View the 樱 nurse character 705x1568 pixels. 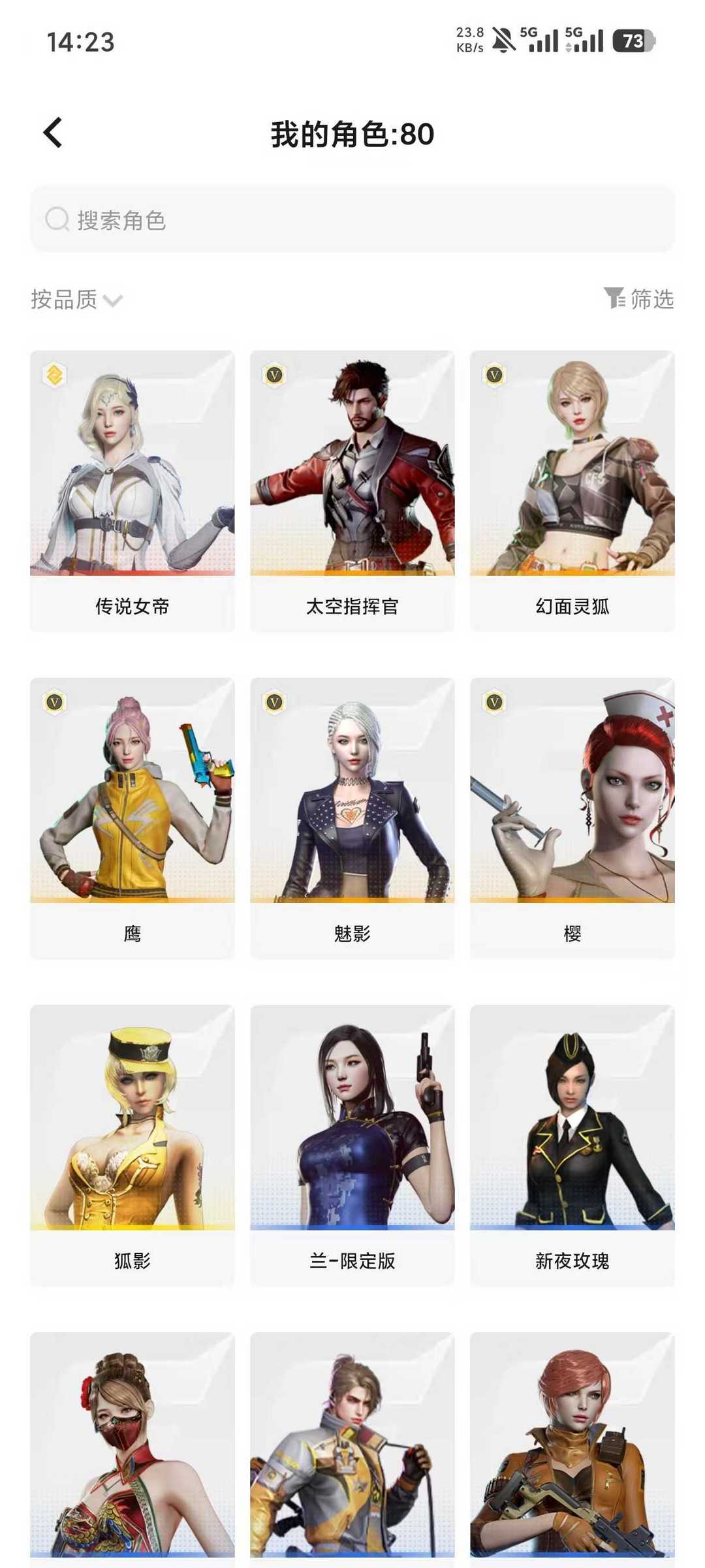coord(572,816)
